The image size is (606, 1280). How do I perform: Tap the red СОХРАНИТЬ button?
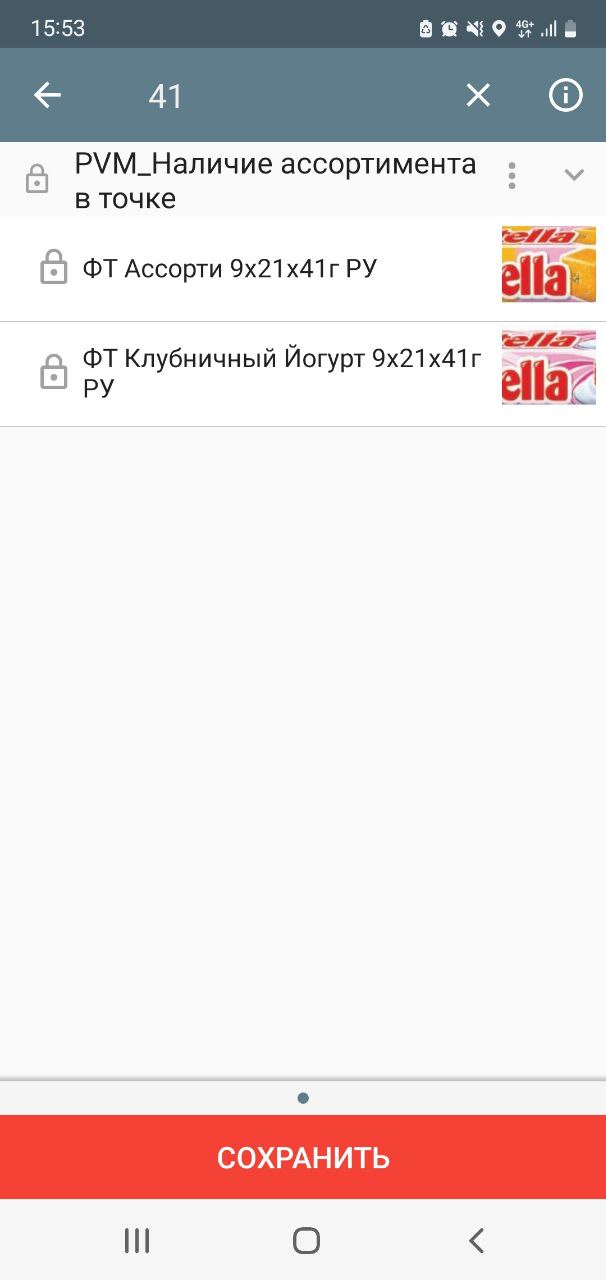point(303,1157)
